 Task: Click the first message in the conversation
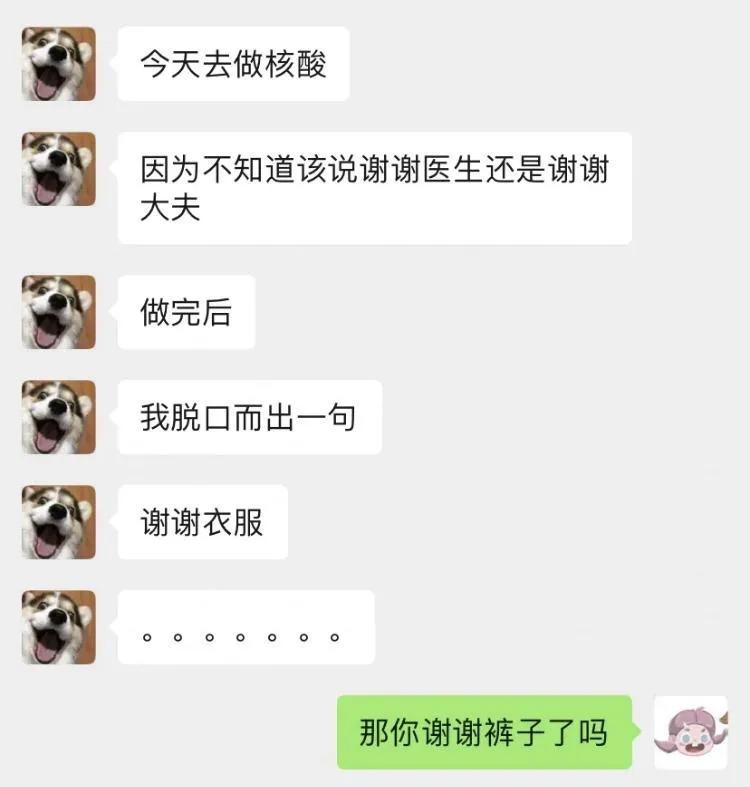(x=232, y=64)
